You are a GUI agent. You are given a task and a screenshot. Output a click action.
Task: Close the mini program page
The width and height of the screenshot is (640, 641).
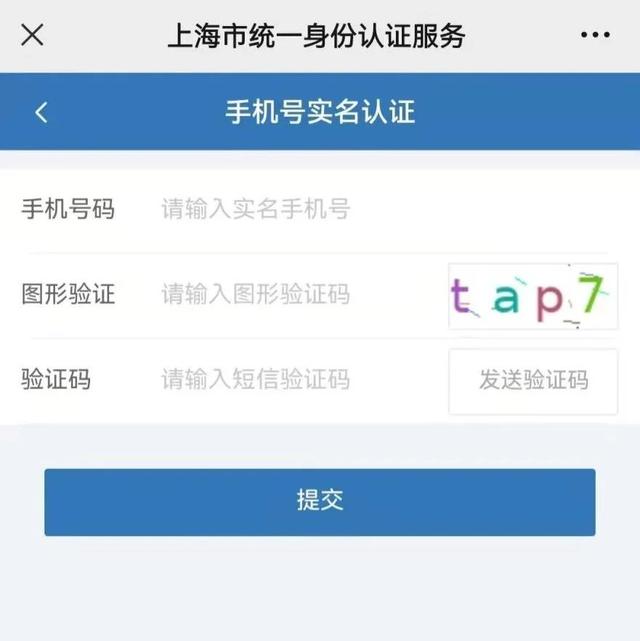[x=32, y=36]
